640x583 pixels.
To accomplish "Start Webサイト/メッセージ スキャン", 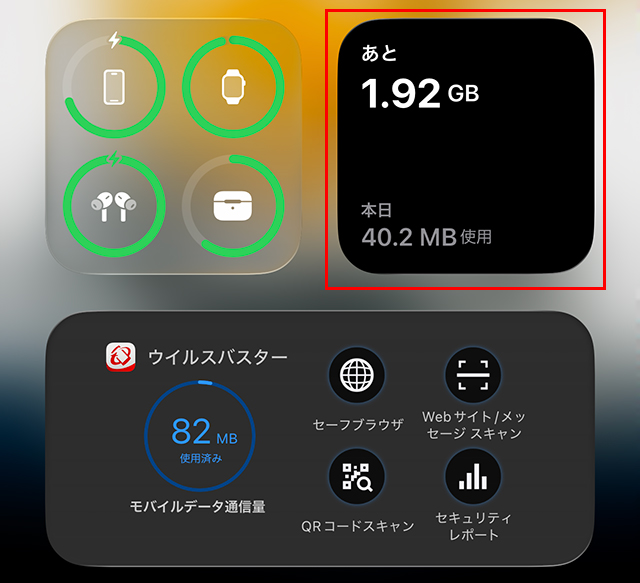I will pos(472,376).
